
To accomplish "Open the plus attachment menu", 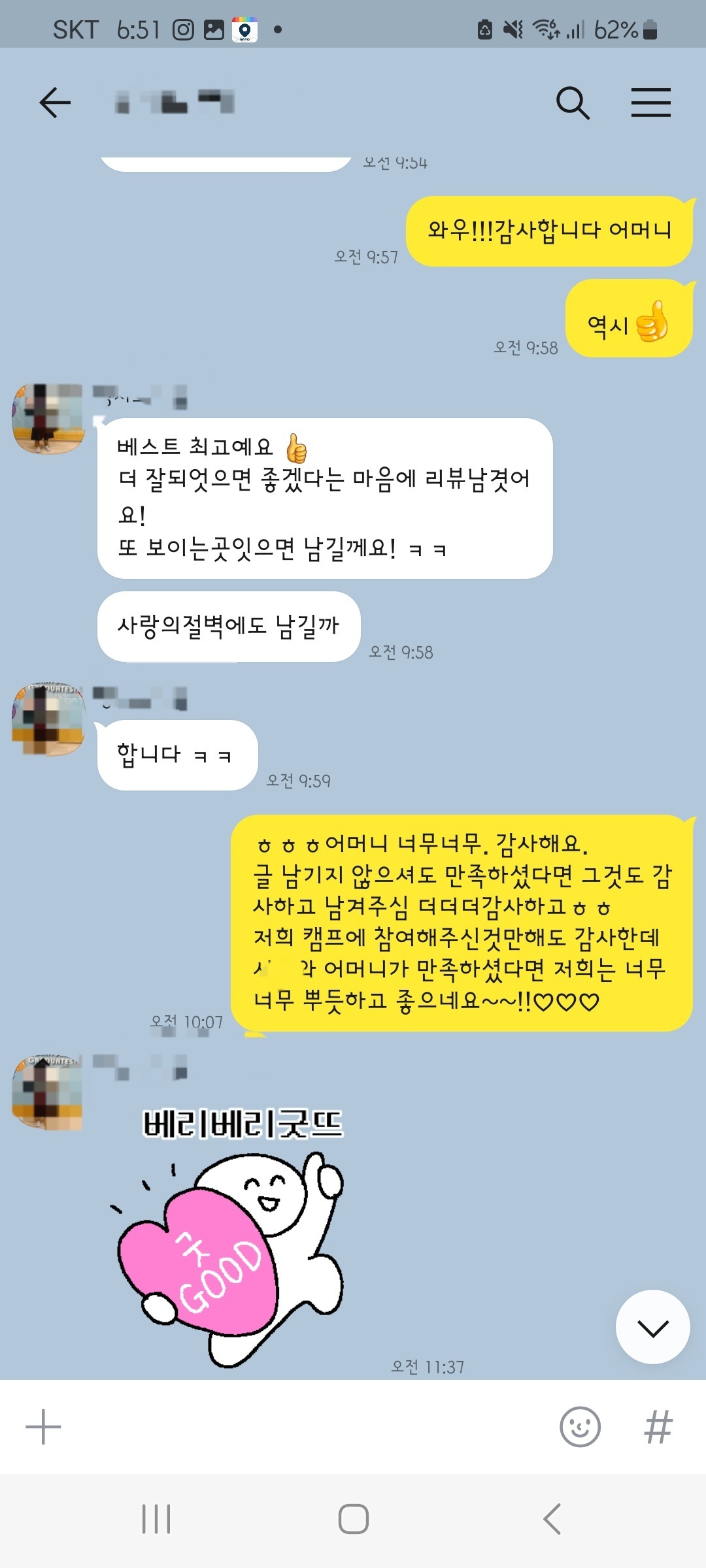I will click(43, 1427).
